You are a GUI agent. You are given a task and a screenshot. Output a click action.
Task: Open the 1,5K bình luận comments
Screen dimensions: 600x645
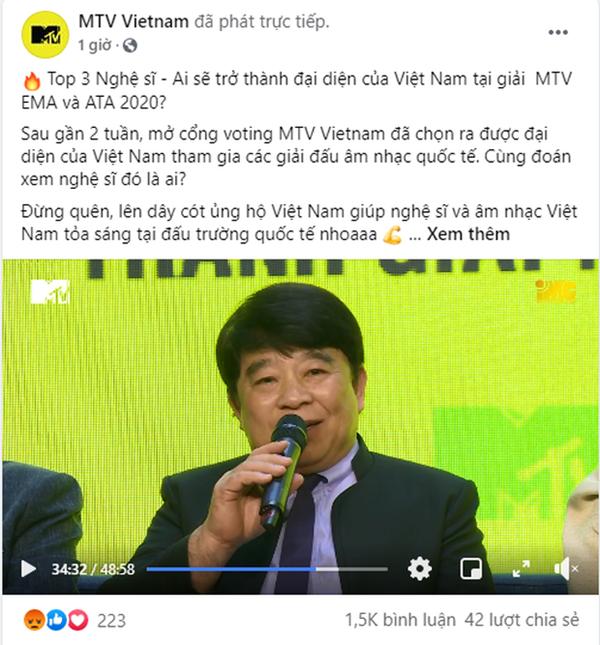(x=385, y=621)
